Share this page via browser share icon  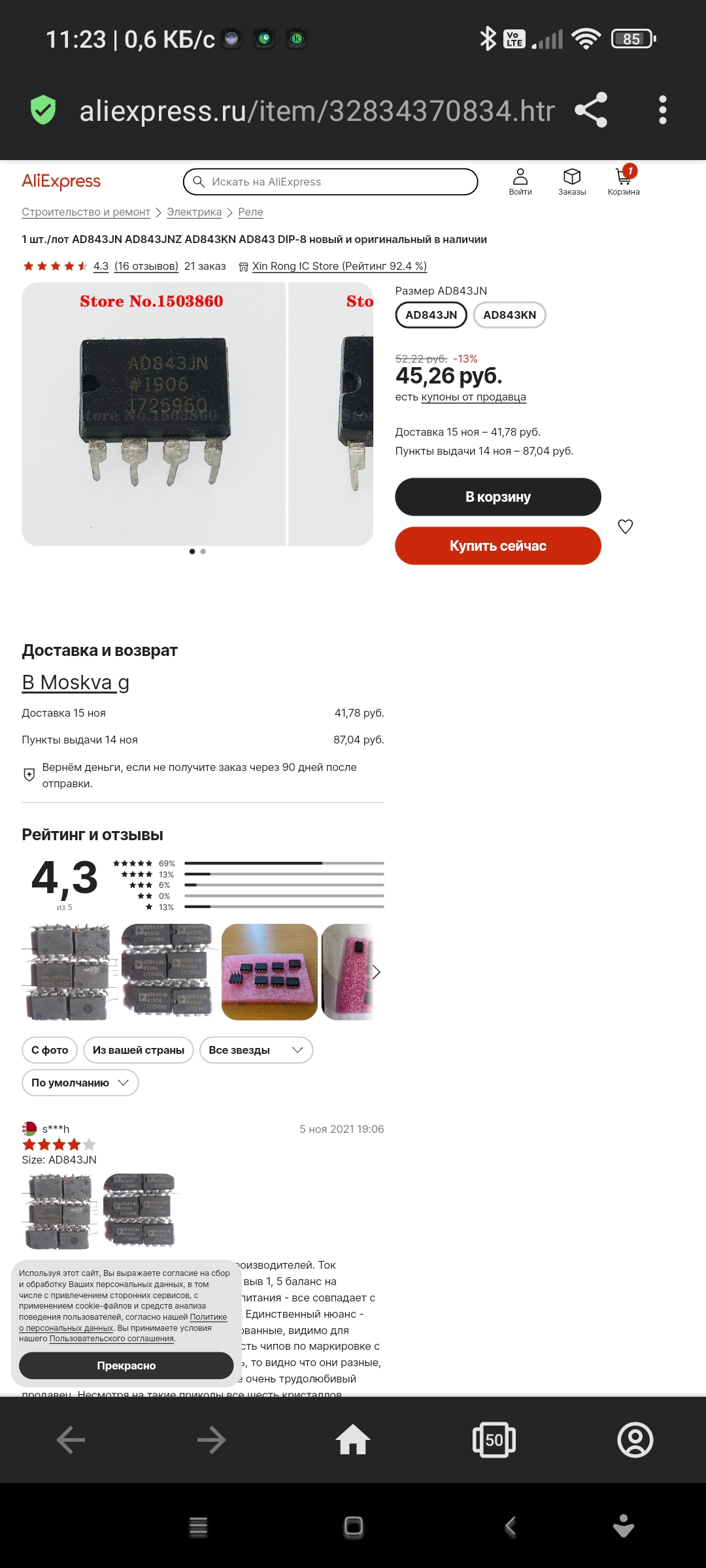(x=591, y=110)
